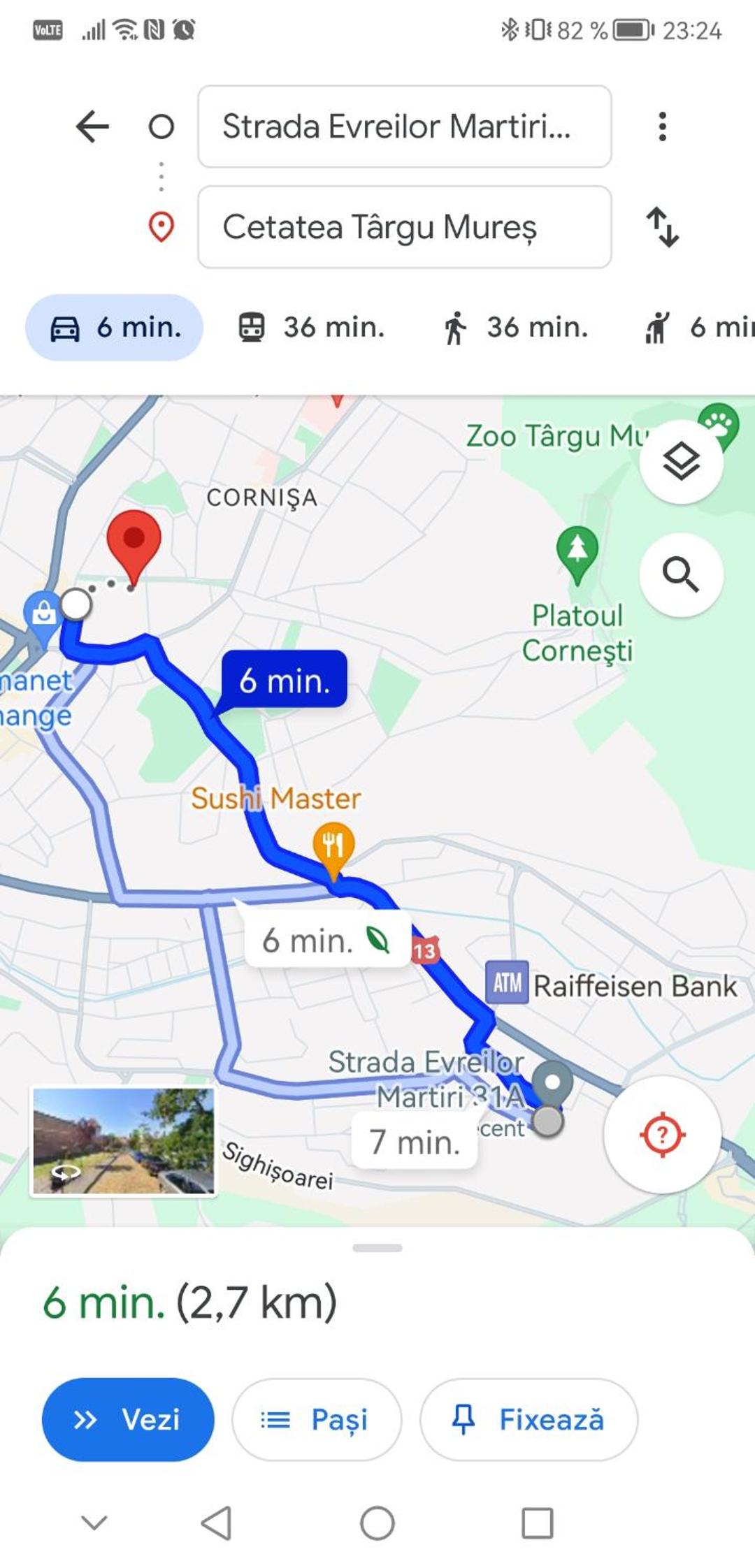Open the three-dot overflow menu
Viewport: 755px width, 1568px height.
(662, 126)
